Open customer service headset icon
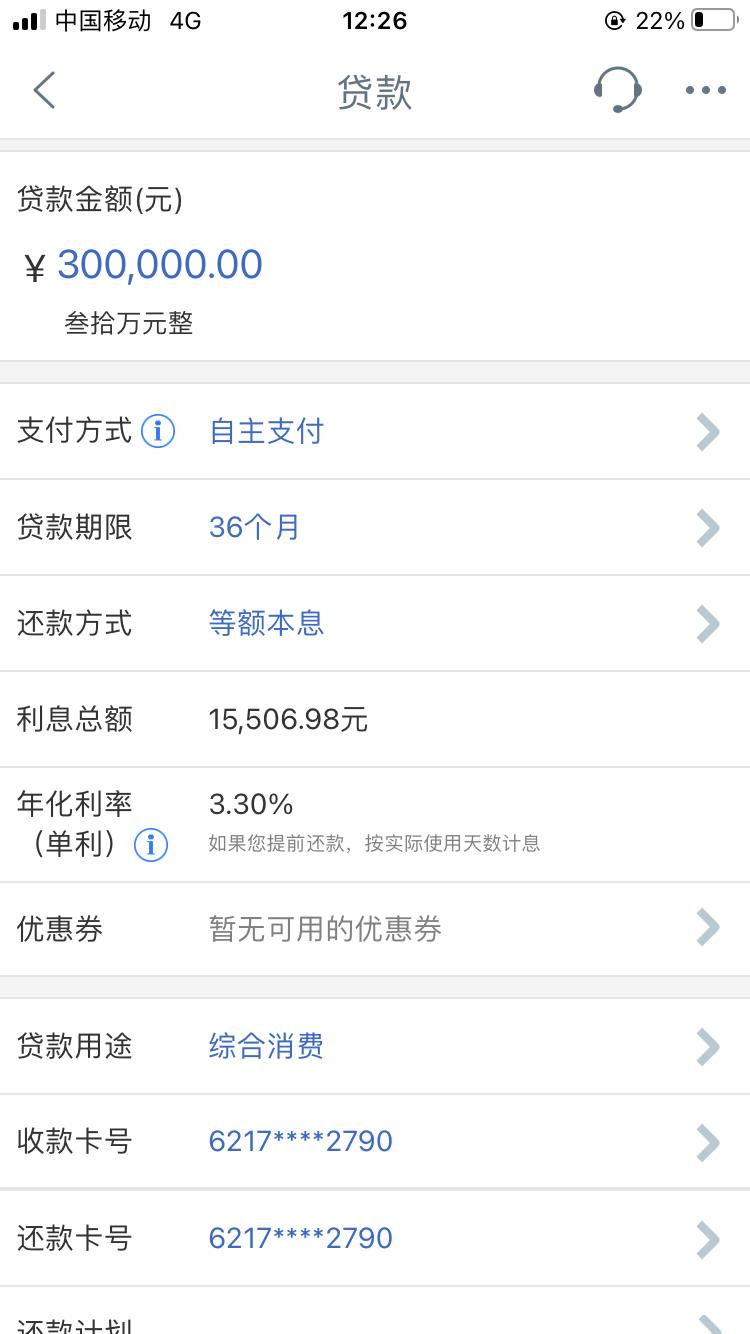Image resolution: width=750 pixels, height=1334 pixels. click(x=618, y=89)
